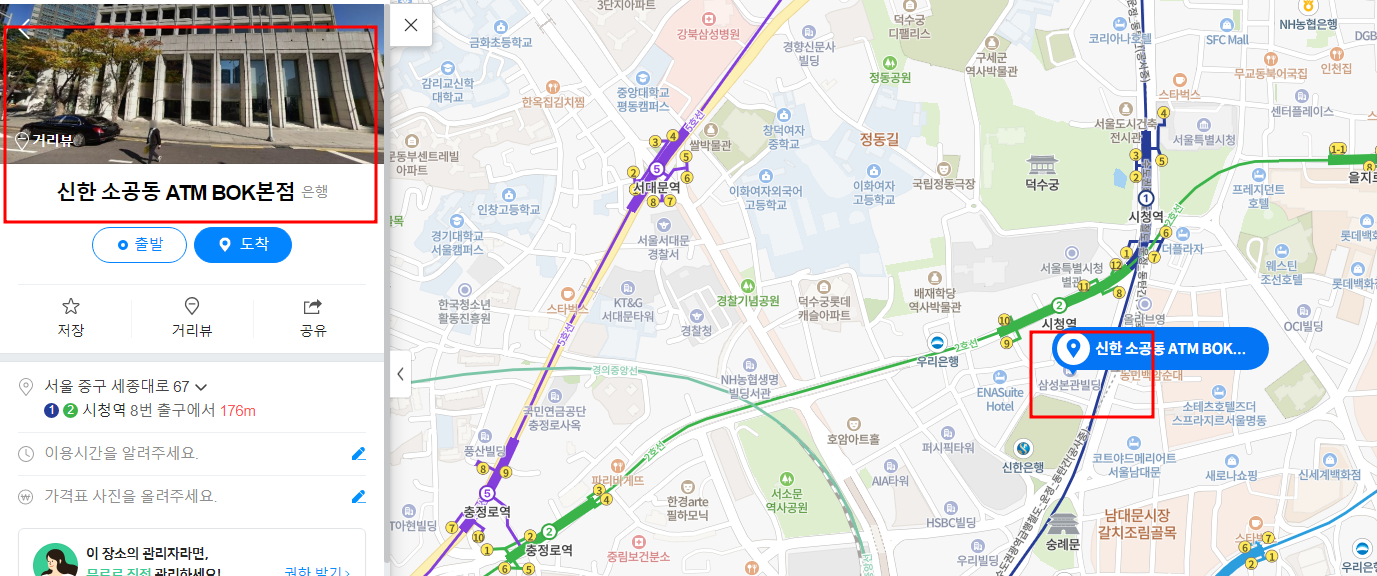Collapse the side panel with arrow handle
The width and height of the screenshot is (1377, 576).
click(400, 374)
